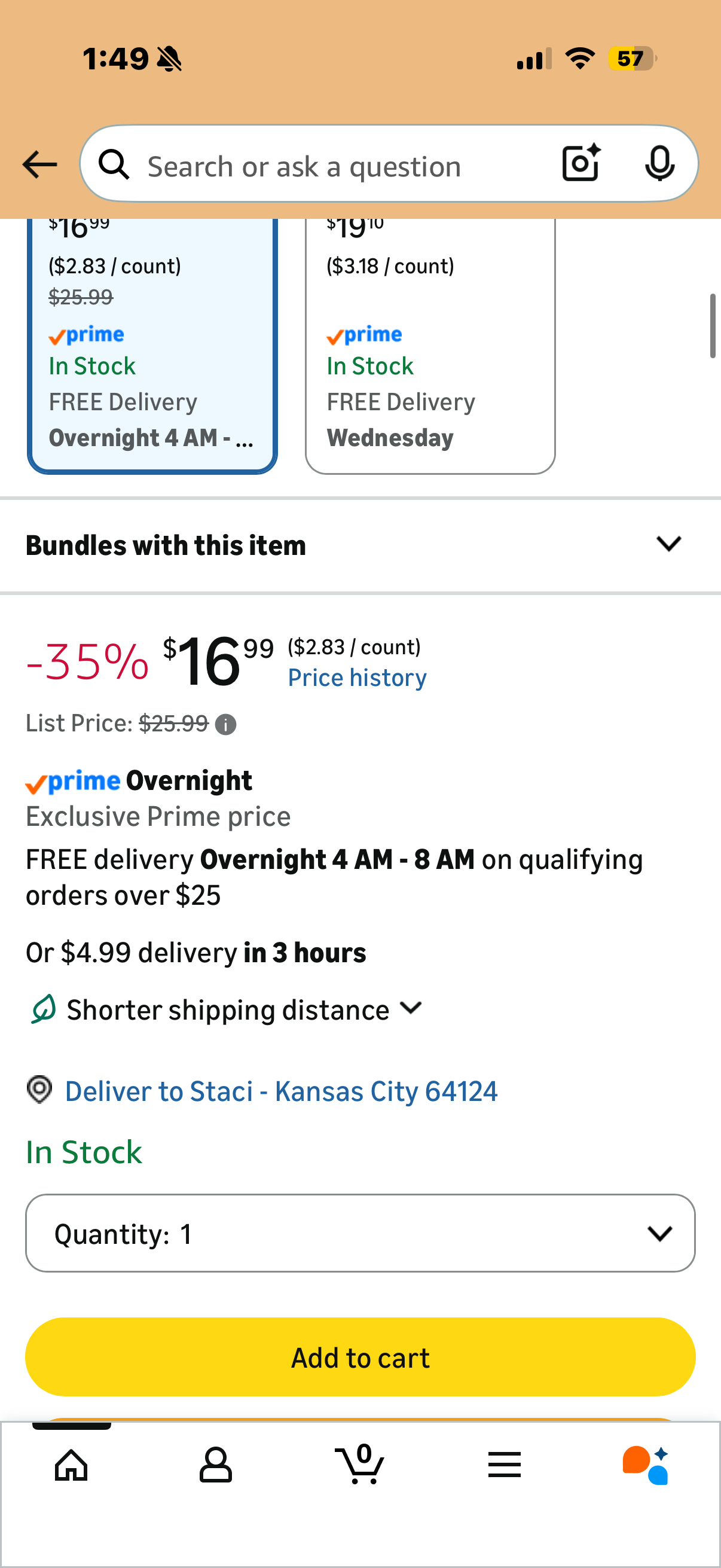Viewport: 721px width, 1568px height.
Task: Change delivery address Staci - Kansas City
Action: (280, 1091)
